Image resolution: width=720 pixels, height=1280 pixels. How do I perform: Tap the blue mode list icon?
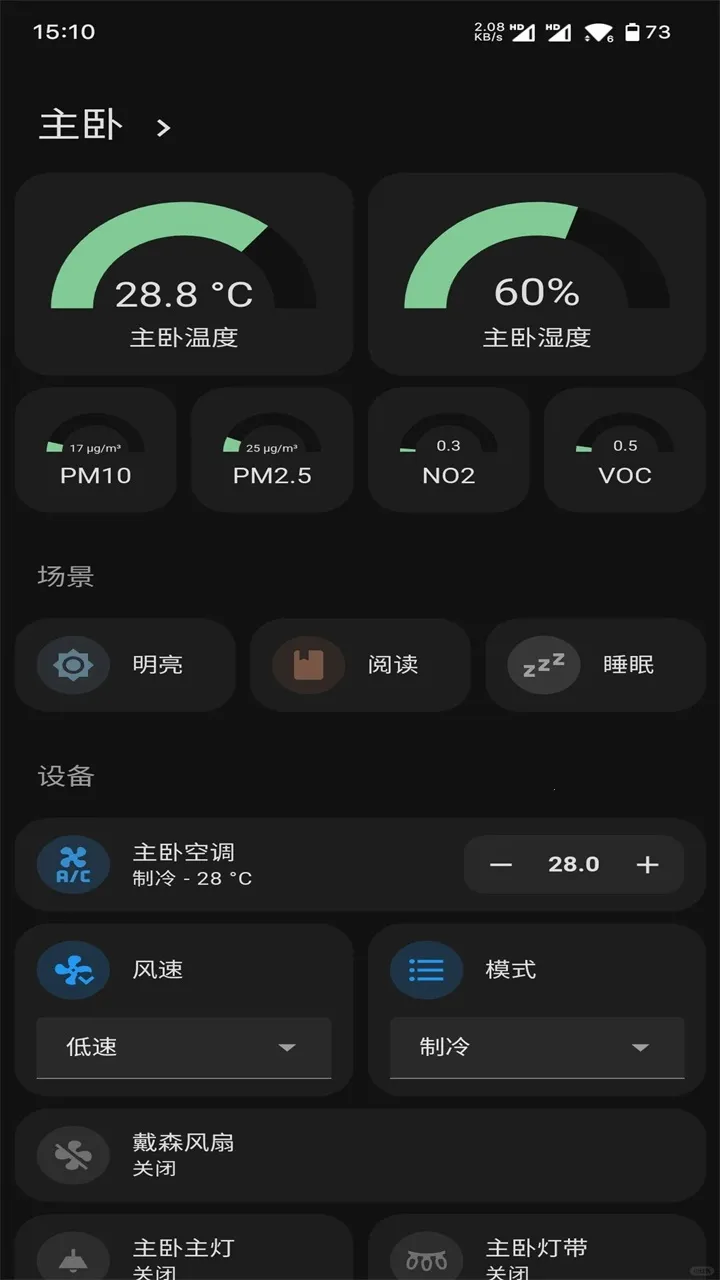[426, 968]
